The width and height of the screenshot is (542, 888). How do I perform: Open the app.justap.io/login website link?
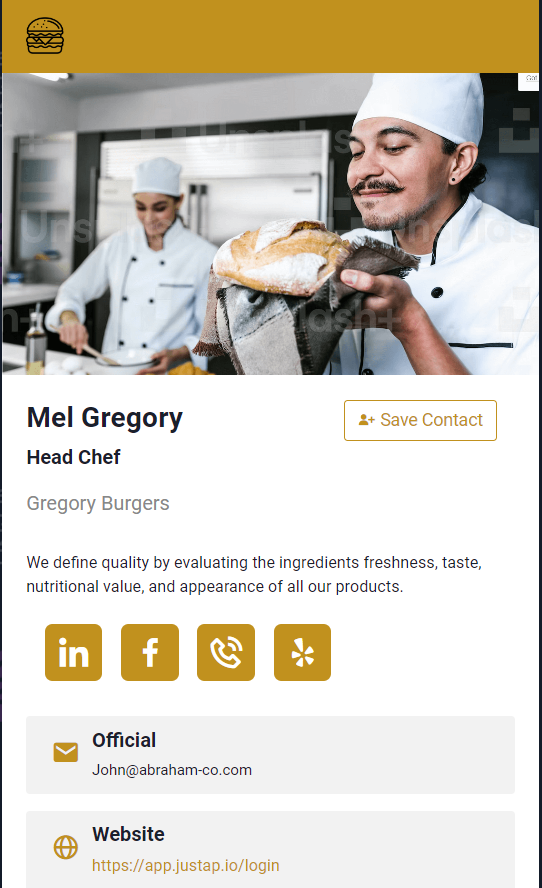(186, 865)
